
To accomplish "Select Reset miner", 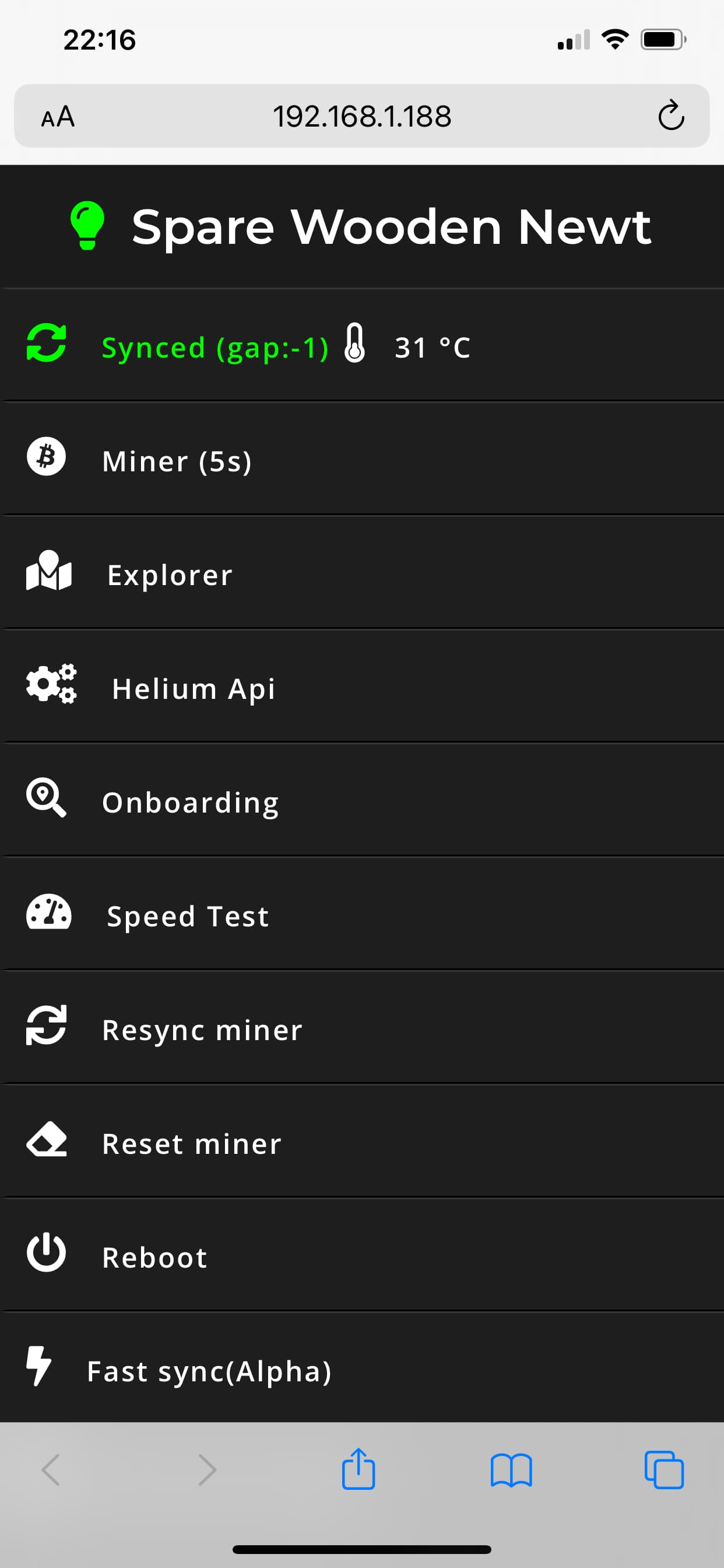I will tap(192, 1144).
